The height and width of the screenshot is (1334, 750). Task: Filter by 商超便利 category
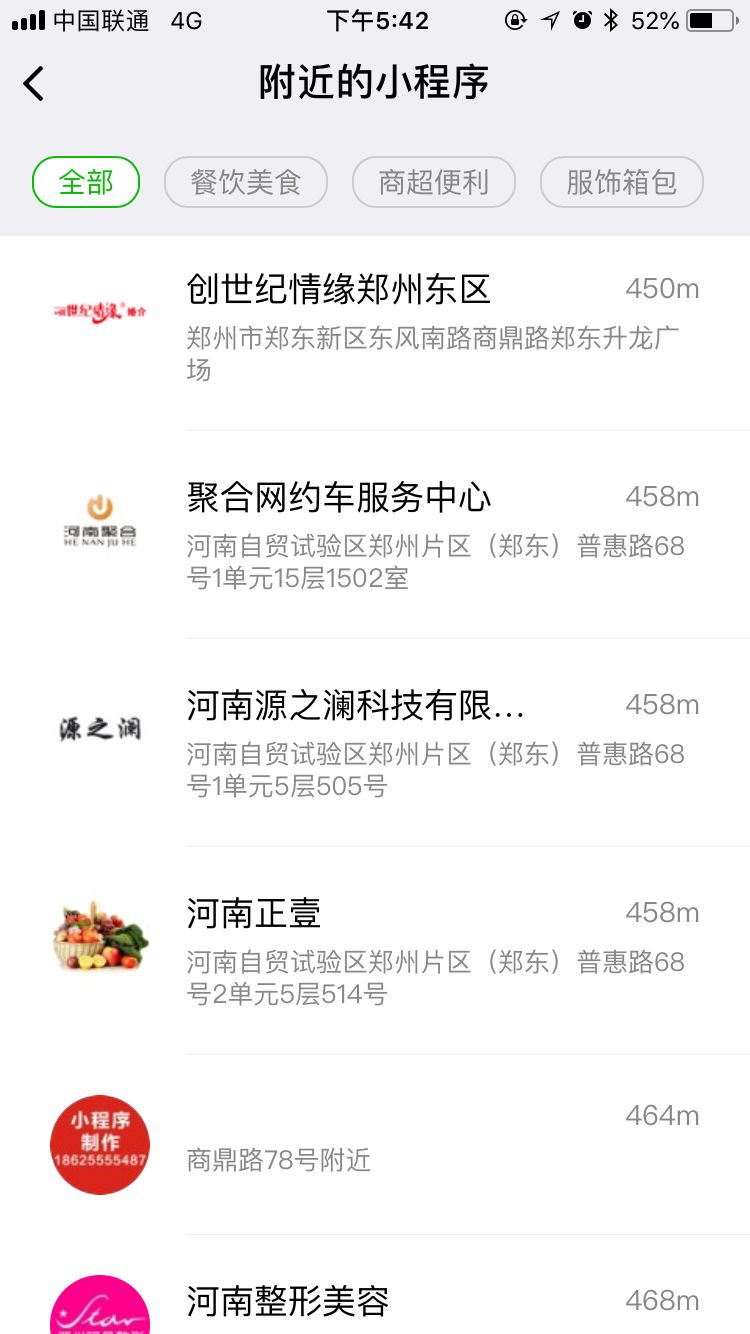(x=434, y=182)
